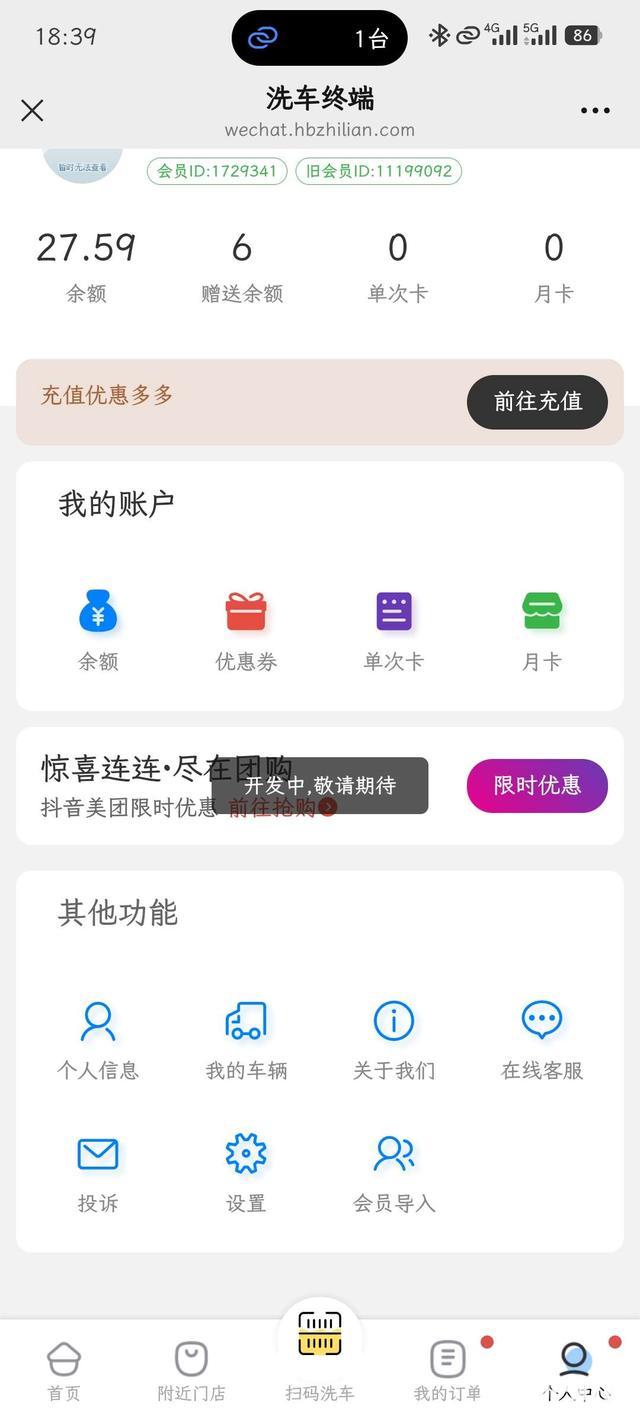Viewport: 640px width, 1422px height.
Task: Switch to 我的订单 tab
Action: pos(447,1372)
